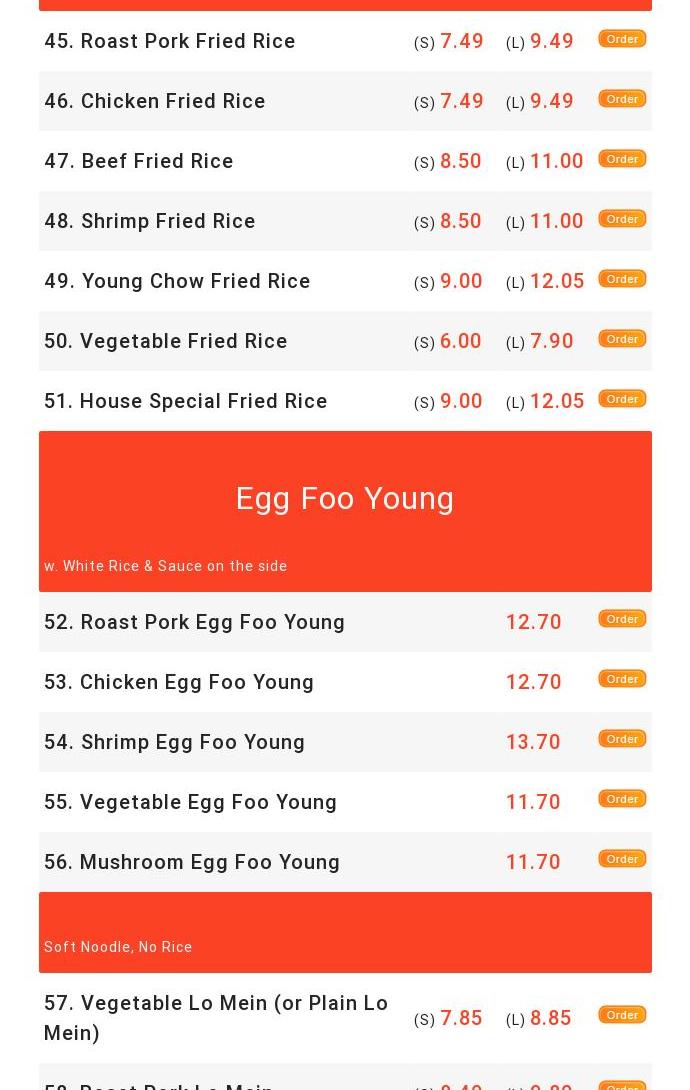Order Chicken Egg Foo Young
The height and width of the screenshot is (1090, 690).
pos(622,679)
